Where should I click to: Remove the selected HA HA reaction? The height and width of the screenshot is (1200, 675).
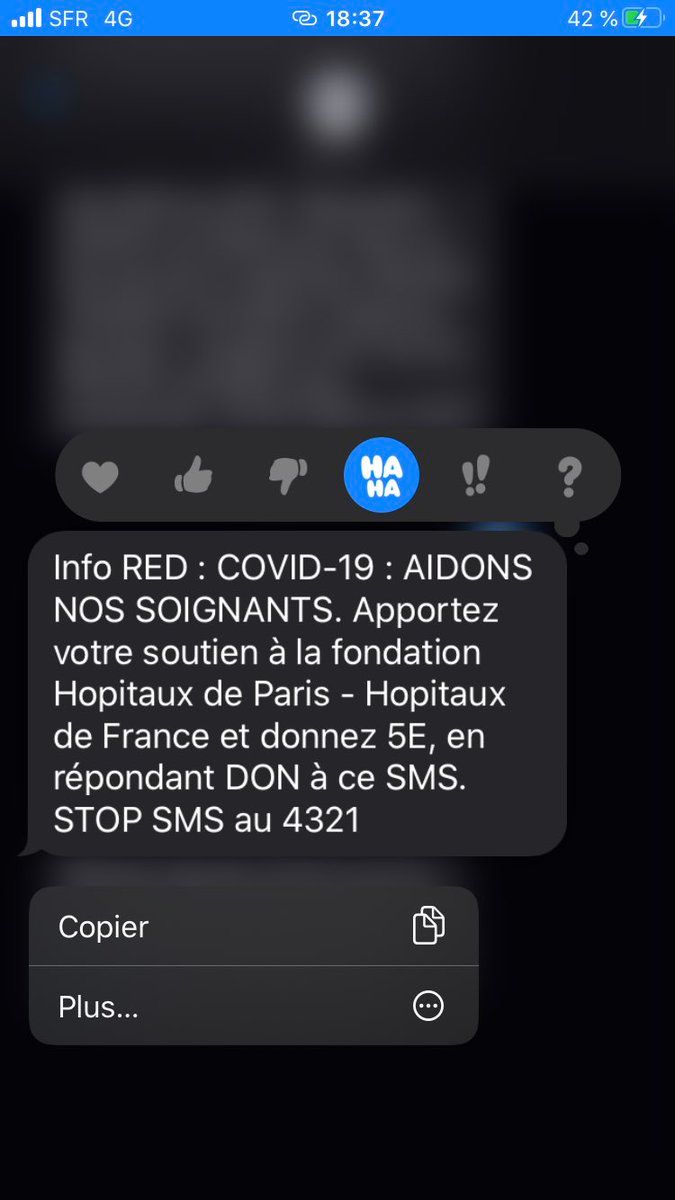(x=381, y=476)
